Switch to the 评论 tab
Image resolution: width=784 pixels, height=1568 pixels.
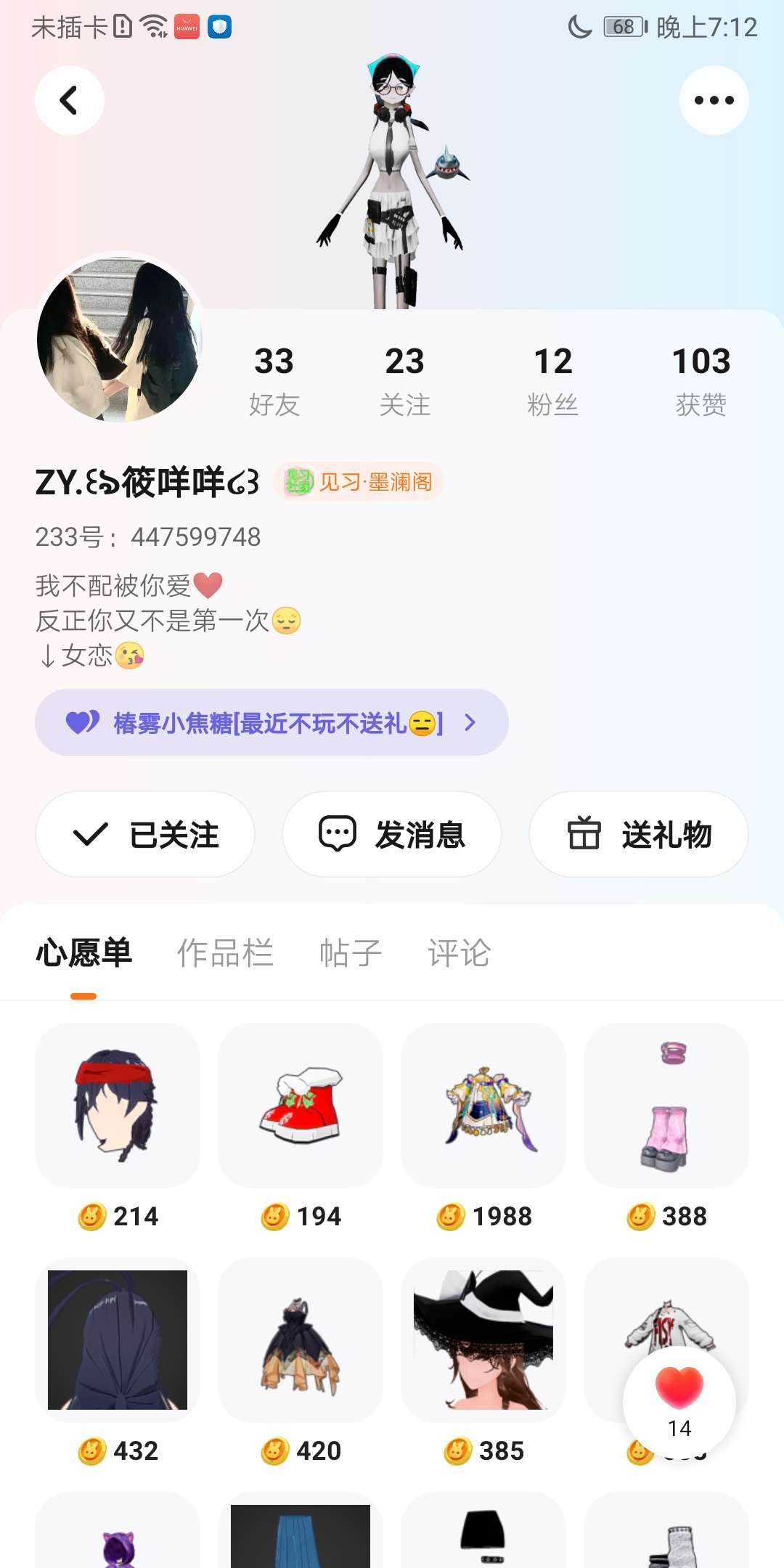[x=459, y=953]
